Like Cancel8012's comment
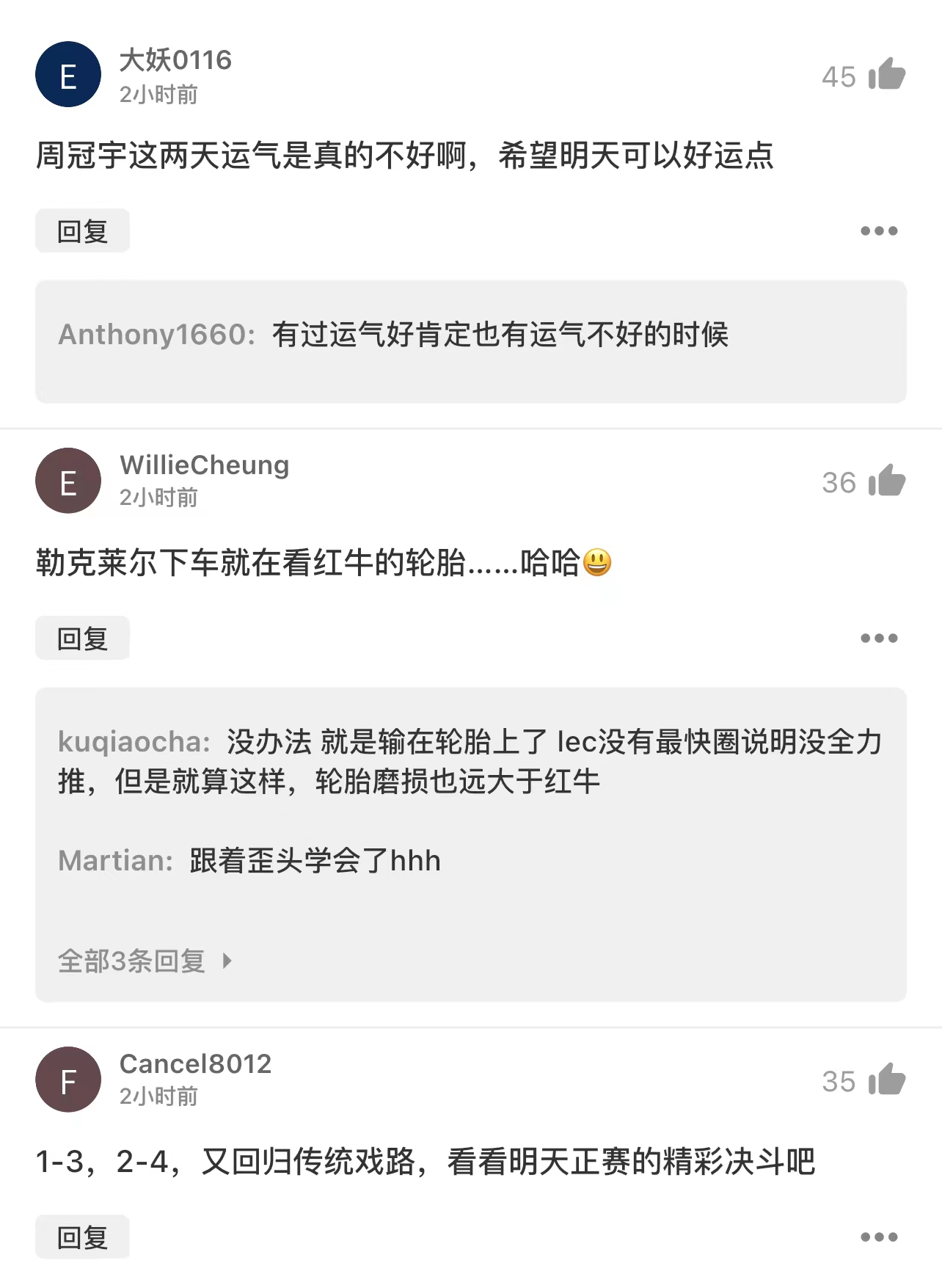 [x=886, y=1080]
